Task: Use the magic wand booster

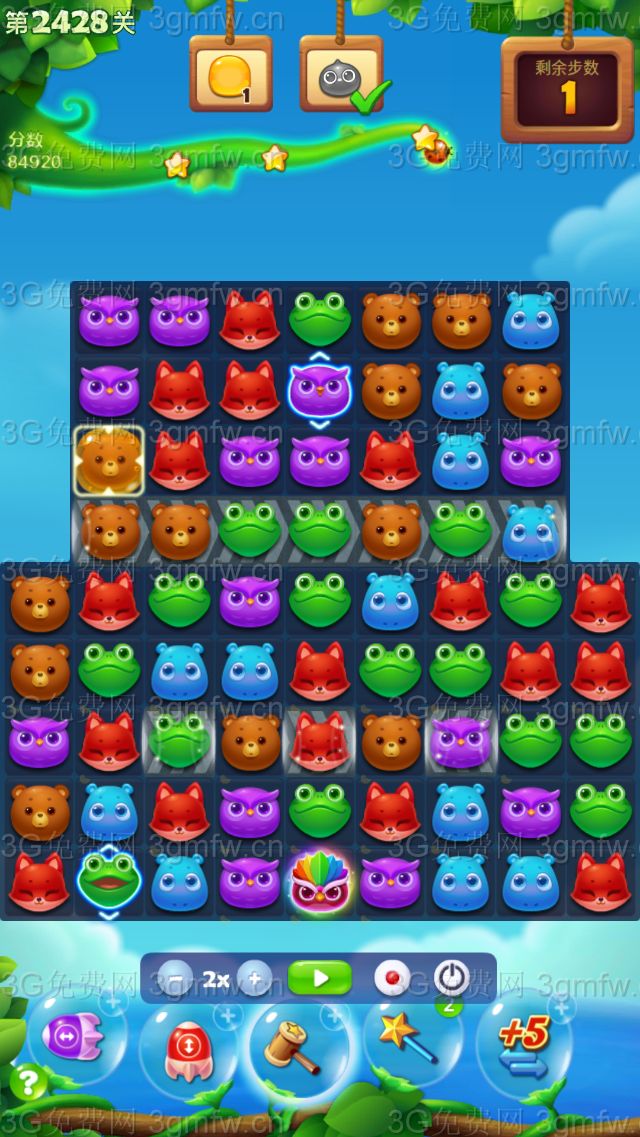Action: (410, 1040)
